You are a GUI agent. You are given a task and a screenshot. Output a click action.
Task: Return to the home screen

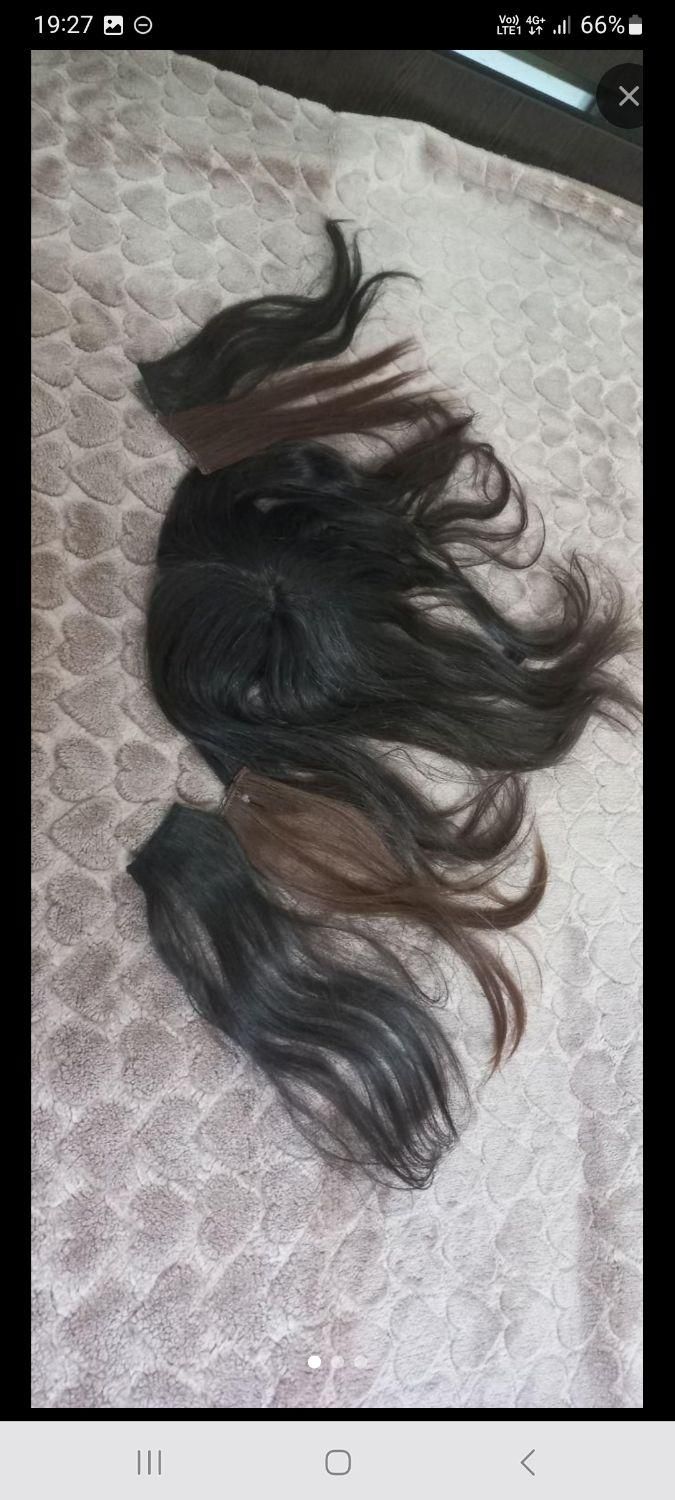[x=338, y=1462]
